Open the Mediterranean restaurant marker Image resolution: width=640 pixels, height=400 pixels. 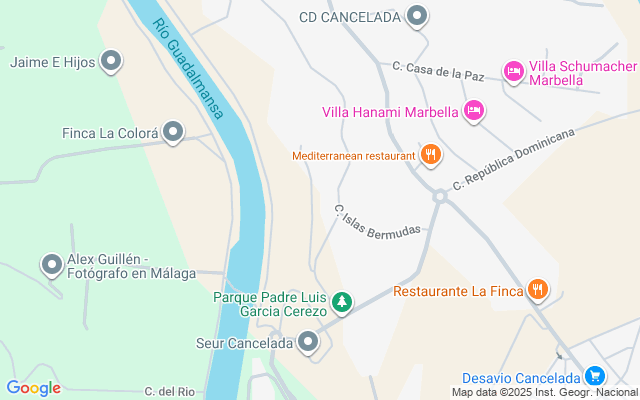[431, 155]
